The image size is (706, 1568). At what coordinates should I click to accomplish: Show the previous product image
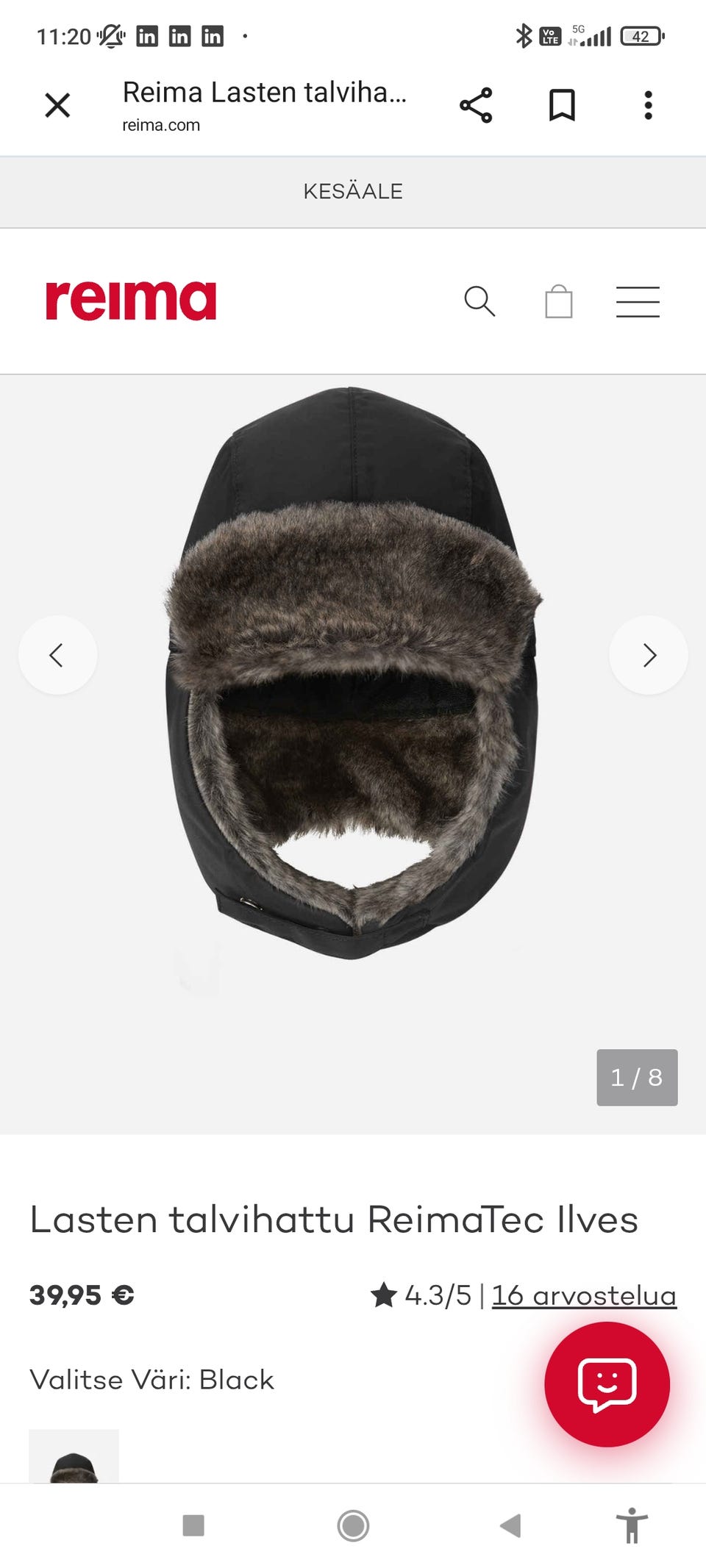pyautogui.click(x=57, y=654)
